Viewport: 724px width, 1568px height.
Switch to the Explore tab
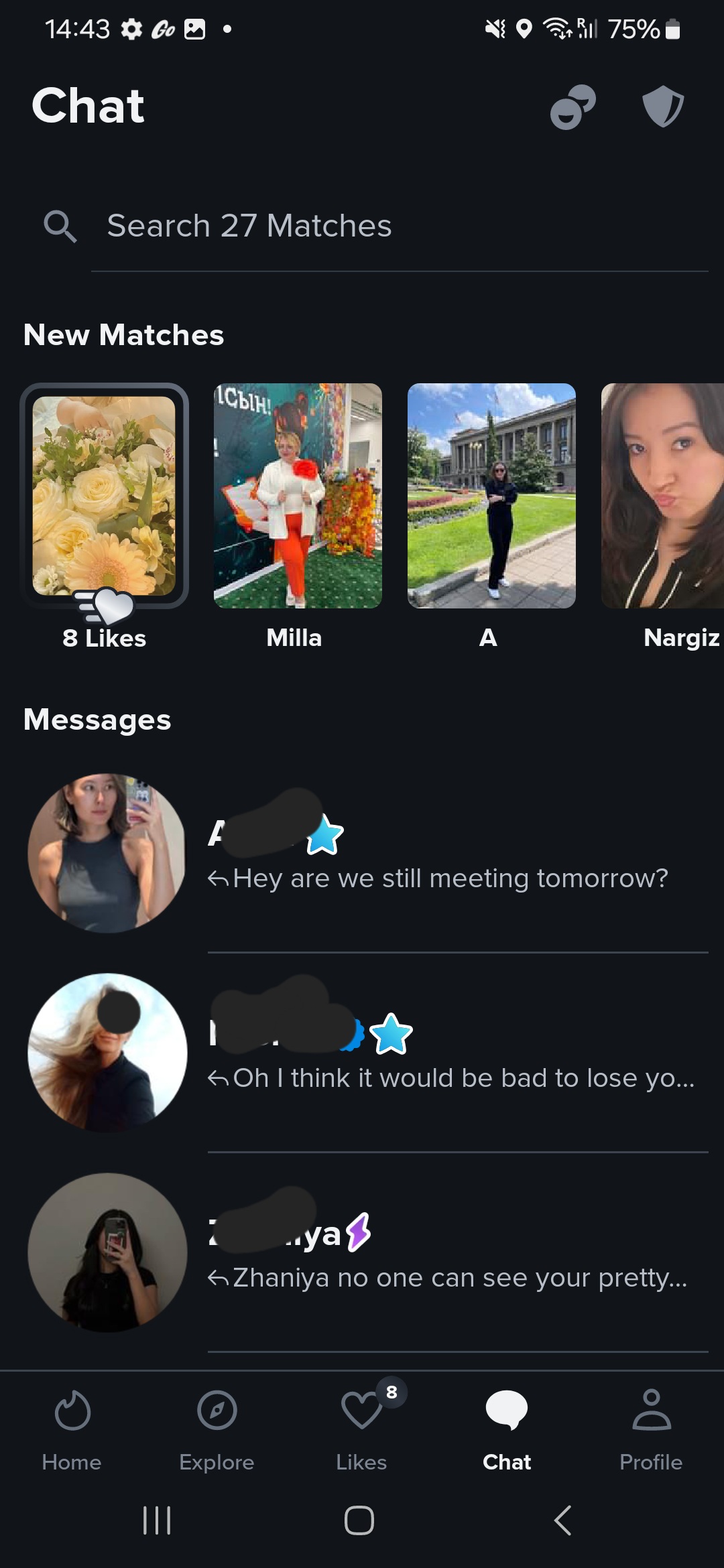point(217,1429)
